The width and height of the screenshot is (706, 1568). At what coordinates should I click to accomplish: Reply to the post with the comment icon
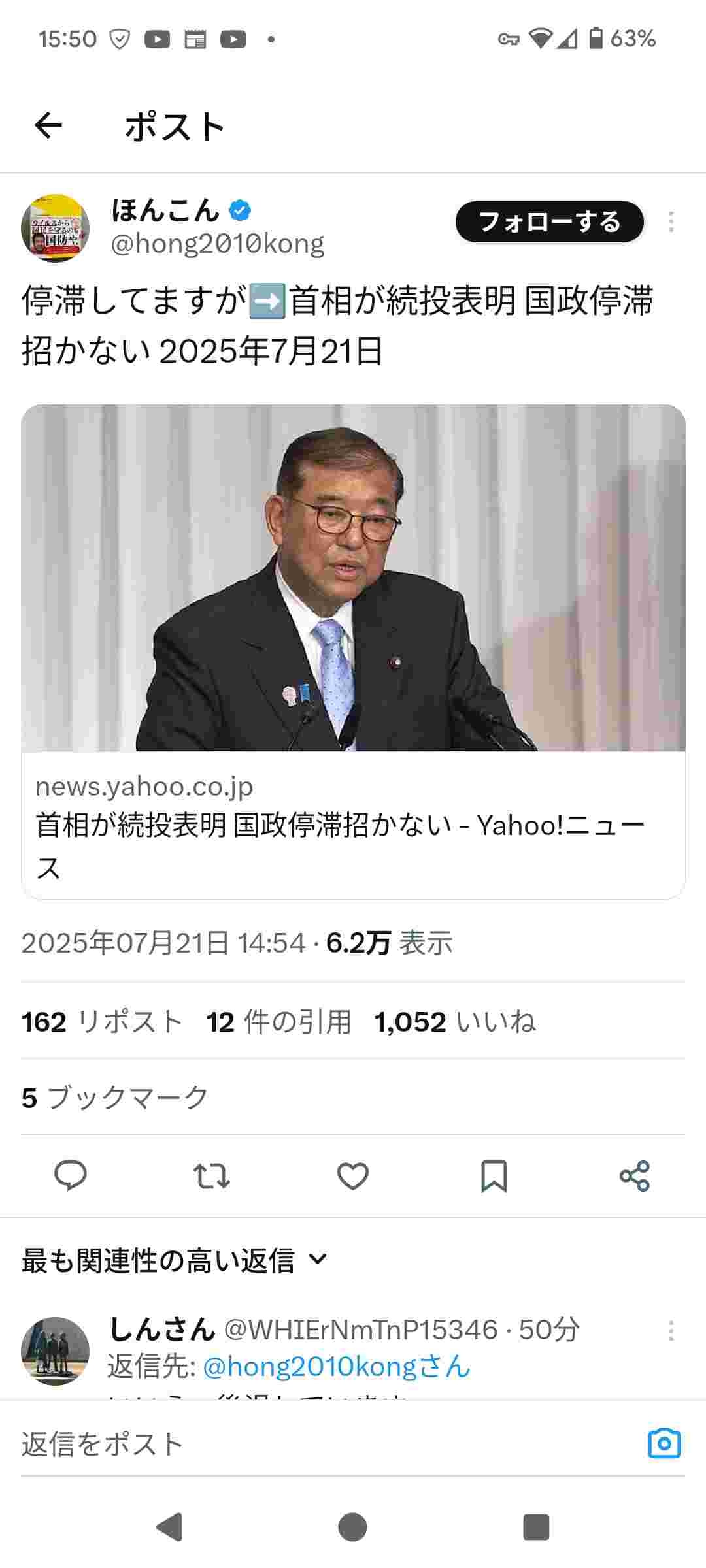coord(70,1176)
